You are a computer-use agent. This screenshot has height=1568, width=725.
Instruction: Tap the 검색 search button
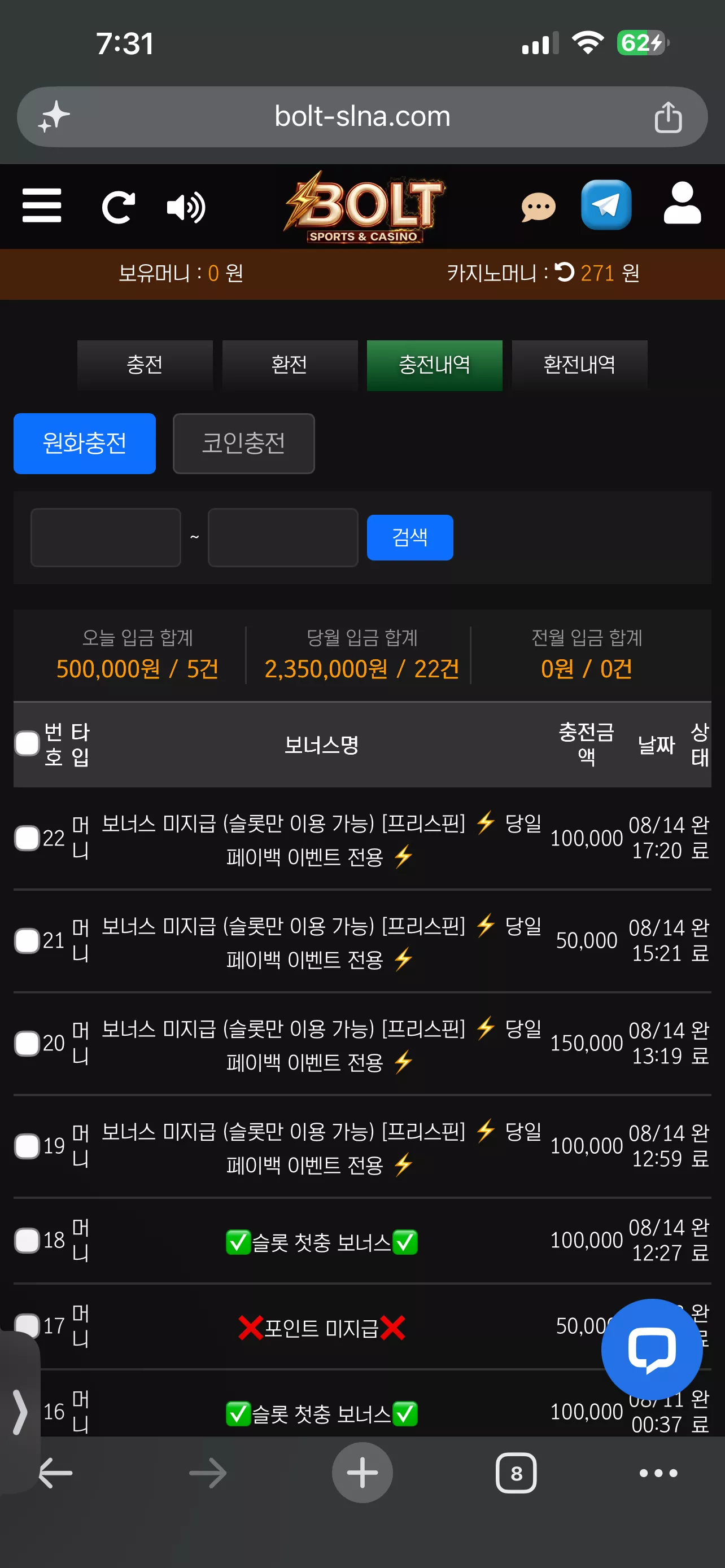click(x=410, y=537)
